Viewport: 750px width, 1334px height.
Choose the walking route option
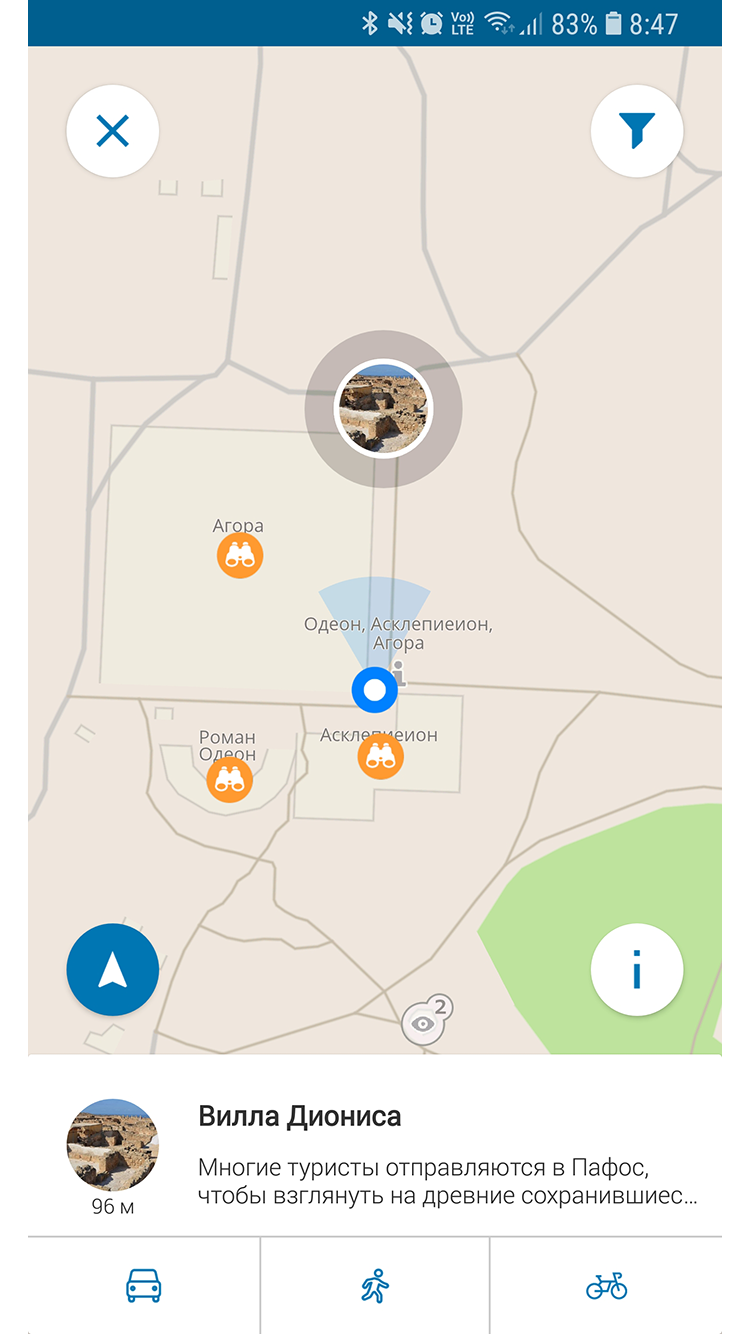point(375,1285)
